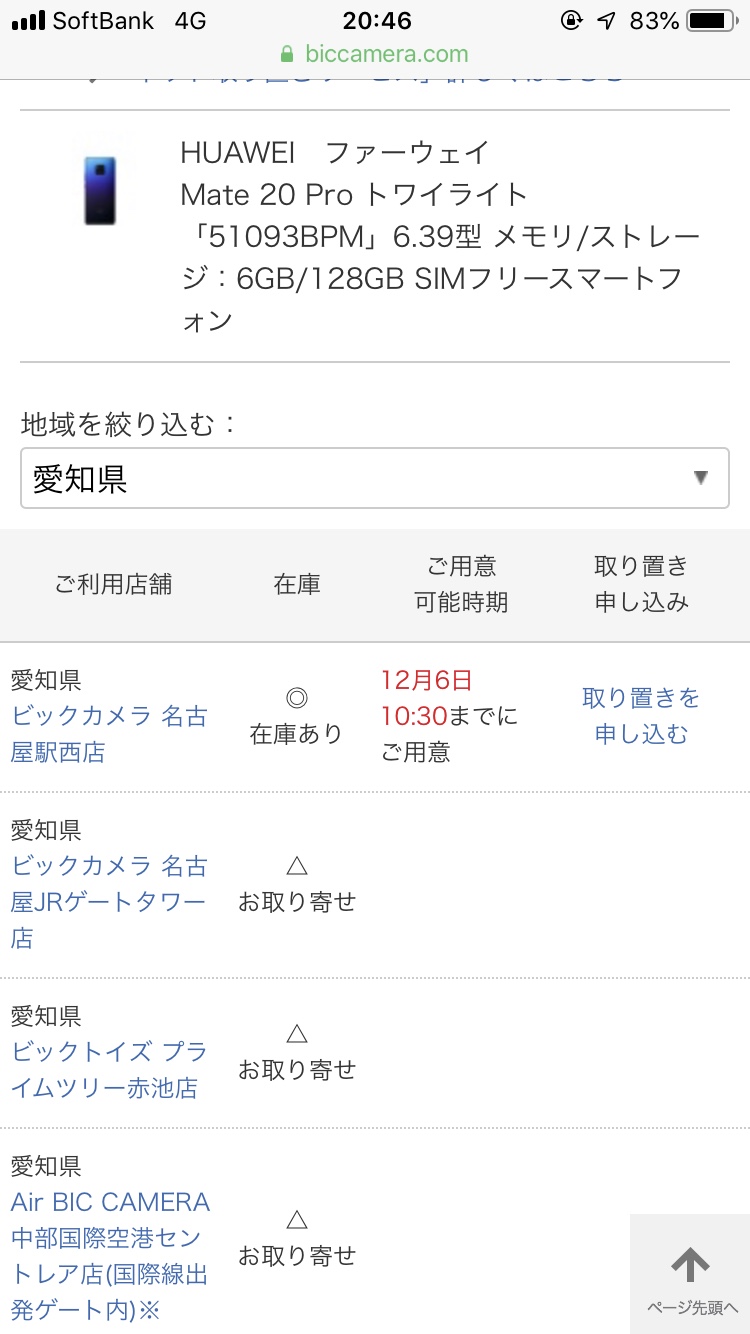This screenshot has width=750, height=1334.
Task: Tap 取り置きを申し込む reservation link
Action: [x=641, y=716]
